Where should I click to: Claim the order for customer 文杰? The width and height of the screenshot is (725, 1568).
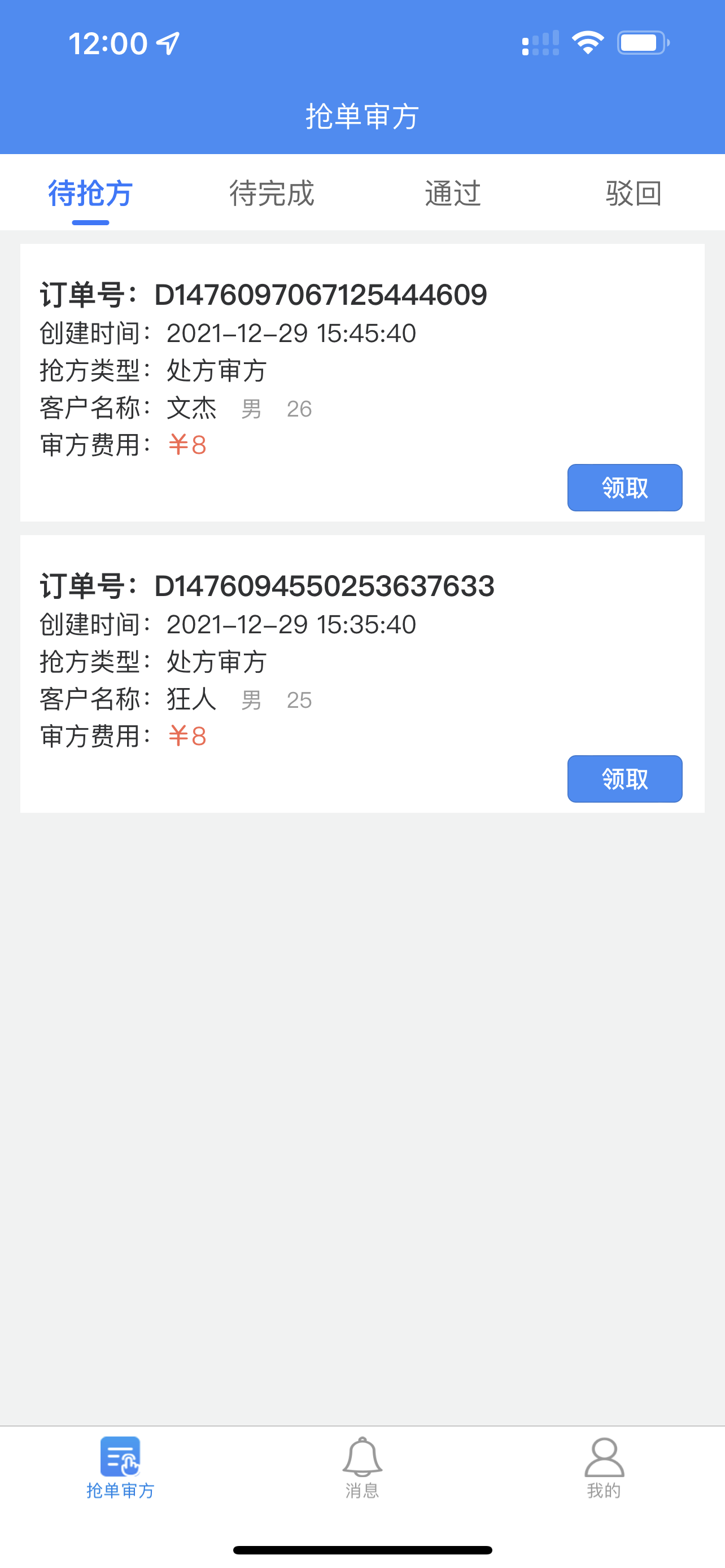coord(624,488)
